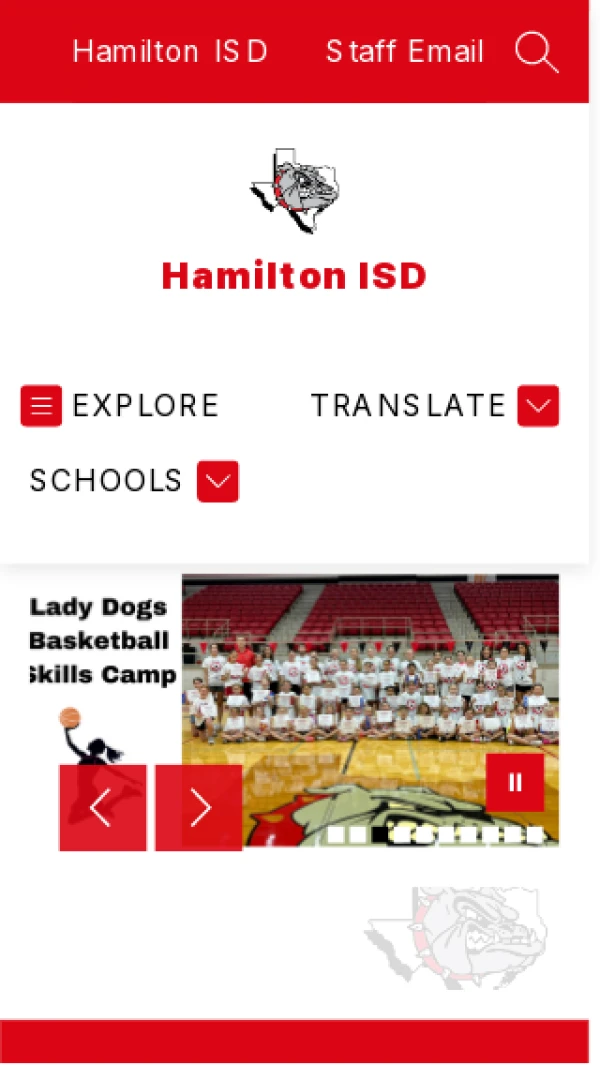The height and width of the screenshot is (1065, 600).
Task: Go to the previous slide
Action: (x=102, y=808)
